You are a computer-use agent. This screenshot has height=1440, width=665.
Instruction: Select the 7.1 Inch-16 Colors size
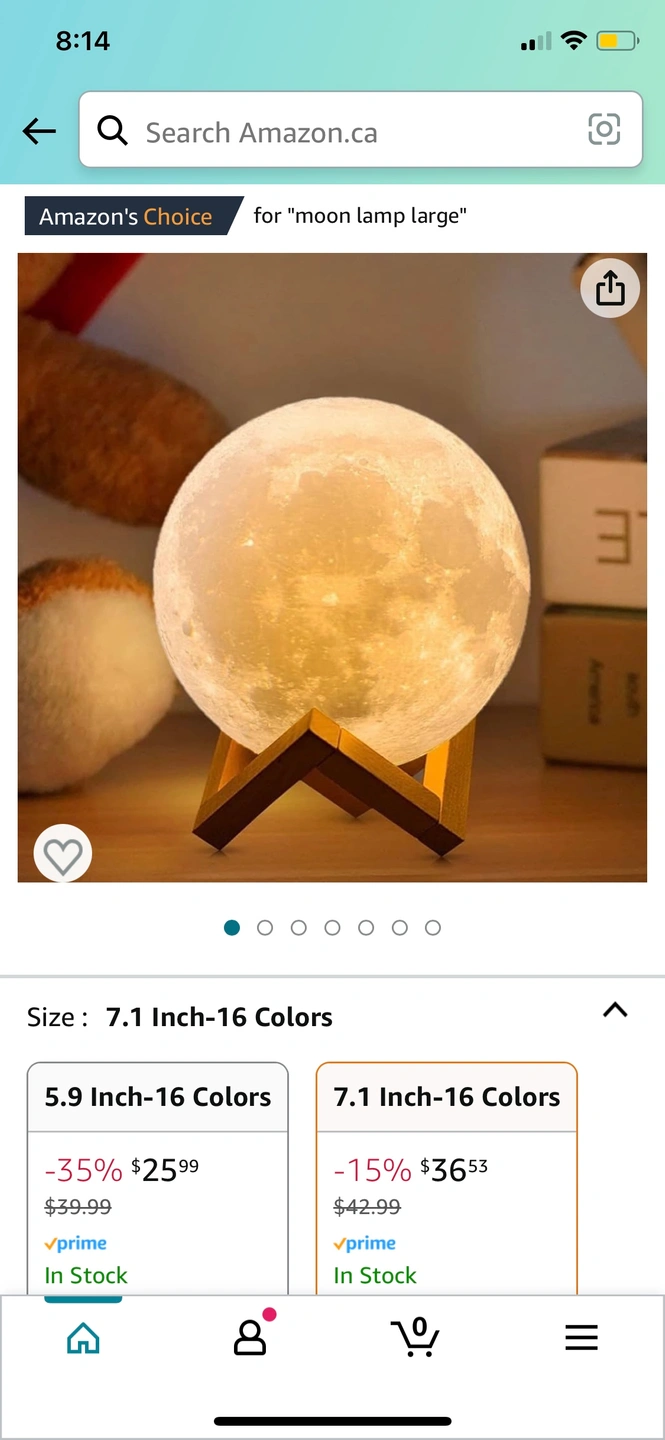446,1178
